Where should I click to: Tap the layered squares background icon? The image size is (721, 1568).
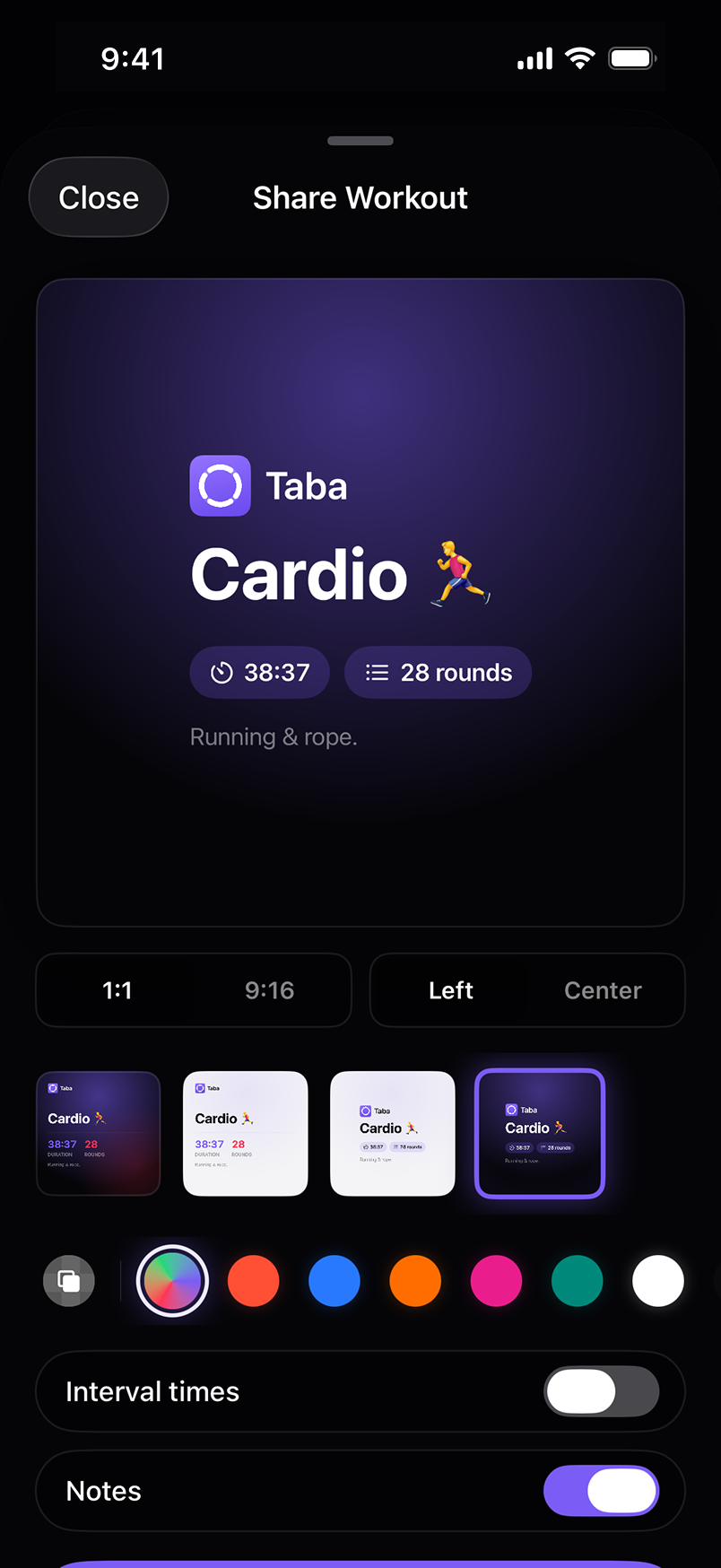click(x=69, y=1281)
